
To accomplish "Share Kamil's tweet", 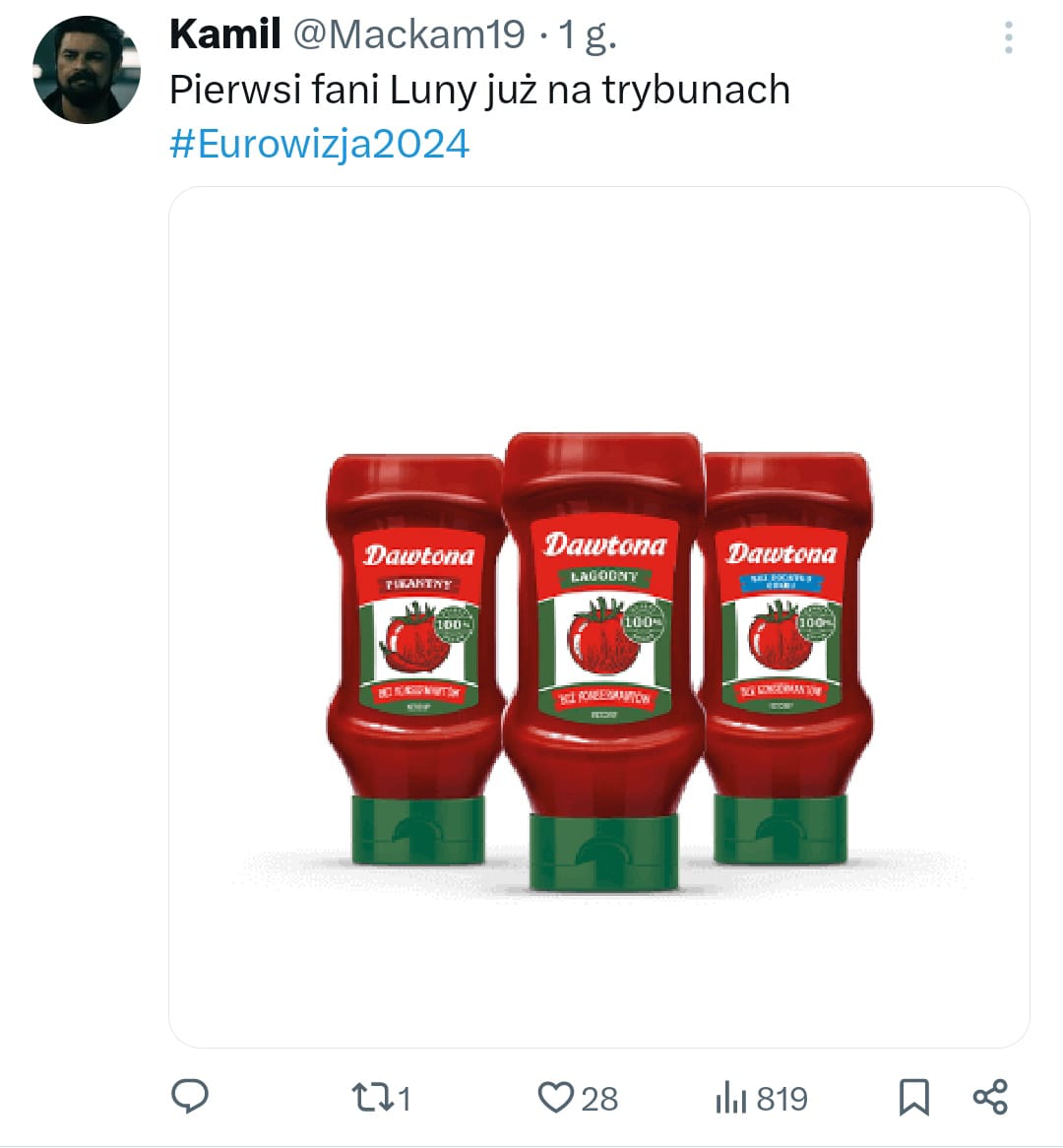I will tap(989, 1096).
